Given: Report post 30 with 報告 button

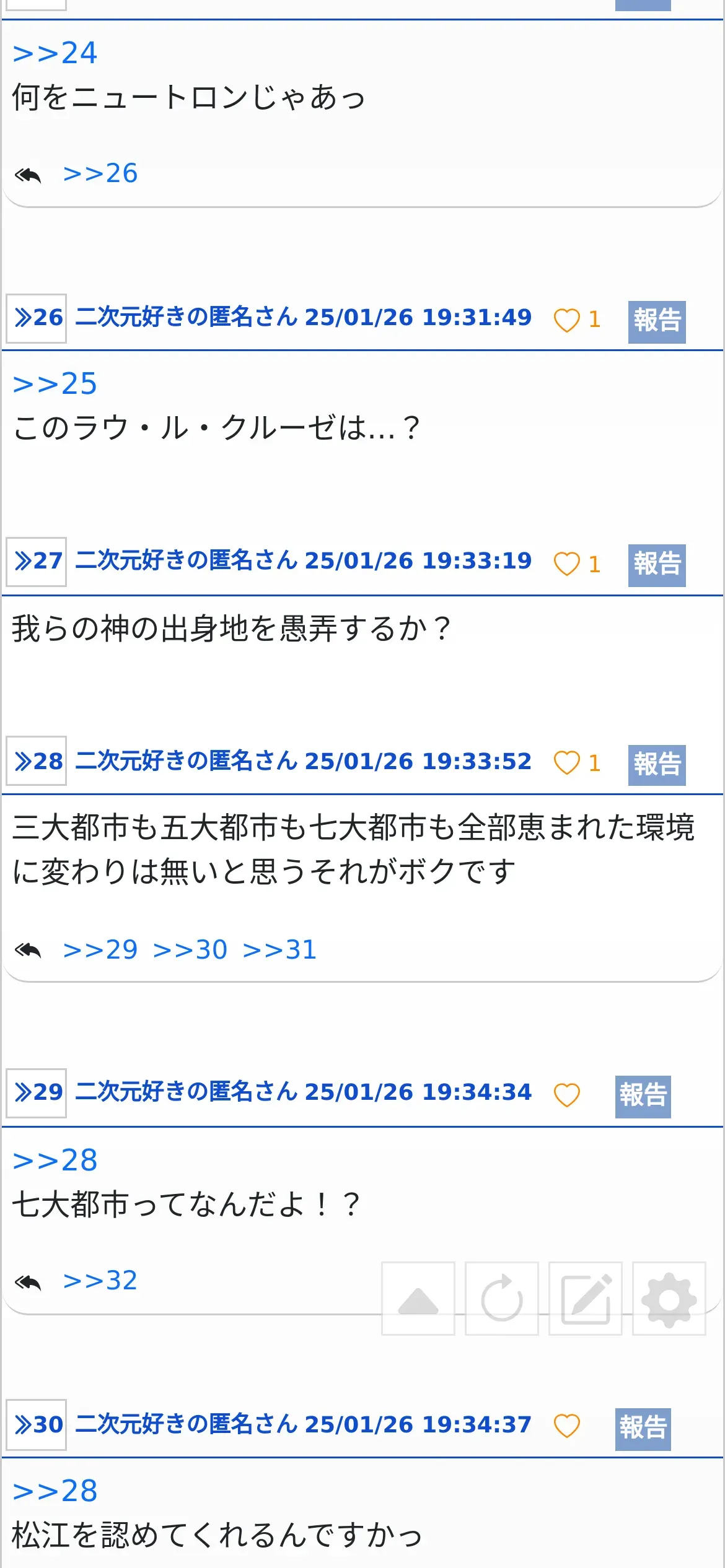Looking at the screenshot, I should (643, 1429).
